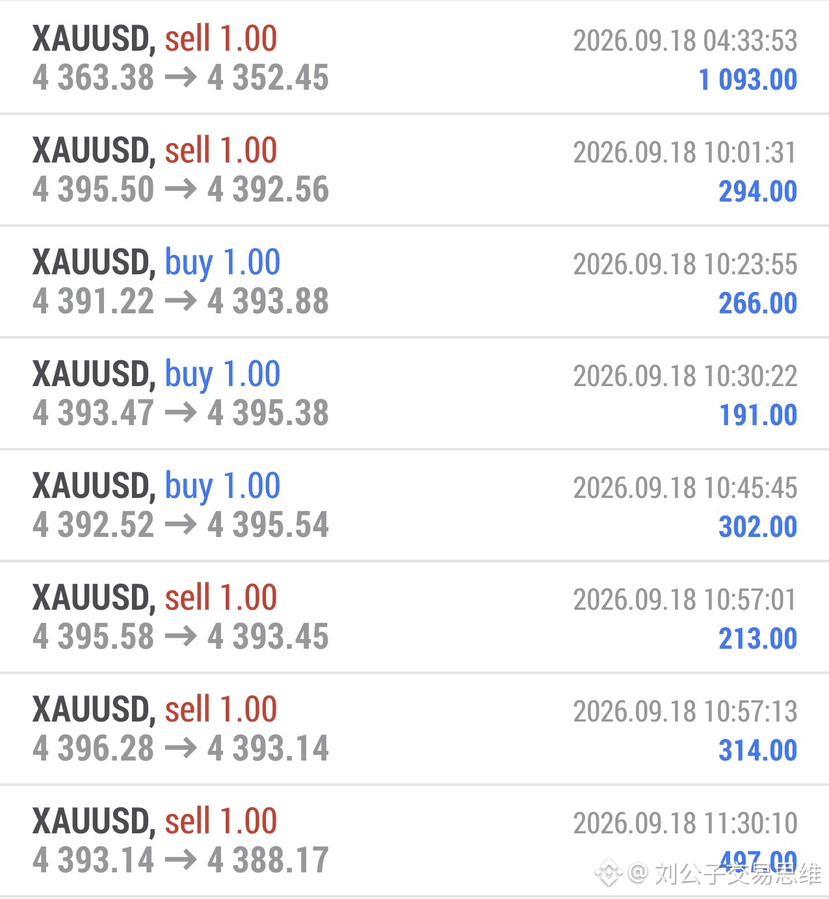Expand the buy trade closed at 10:45:45
This screenshot has width=829, height=899.
pos(414,505)
